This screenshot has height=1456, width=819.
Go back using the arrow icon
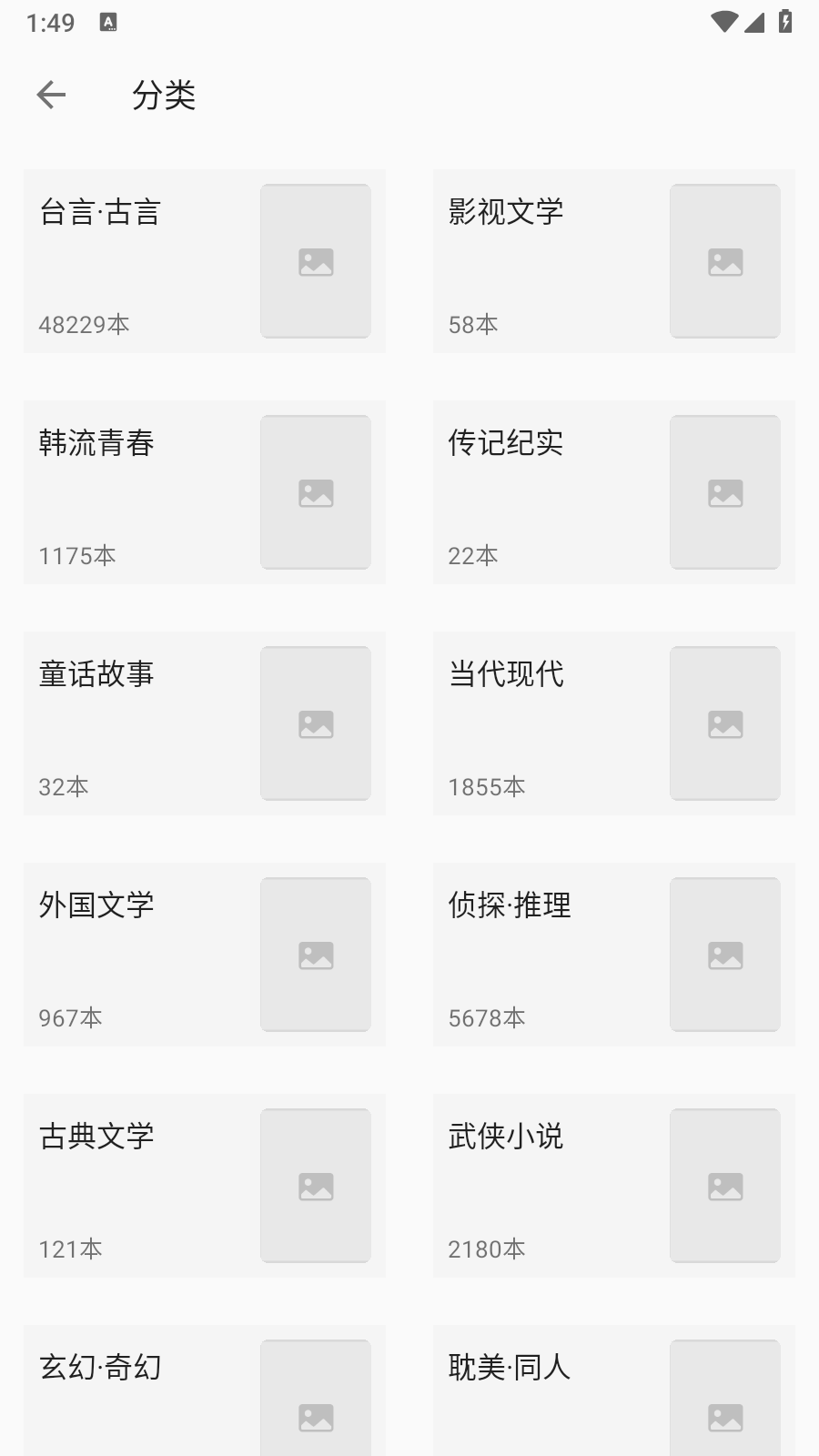pyautogui.click(x=51, y=95)
